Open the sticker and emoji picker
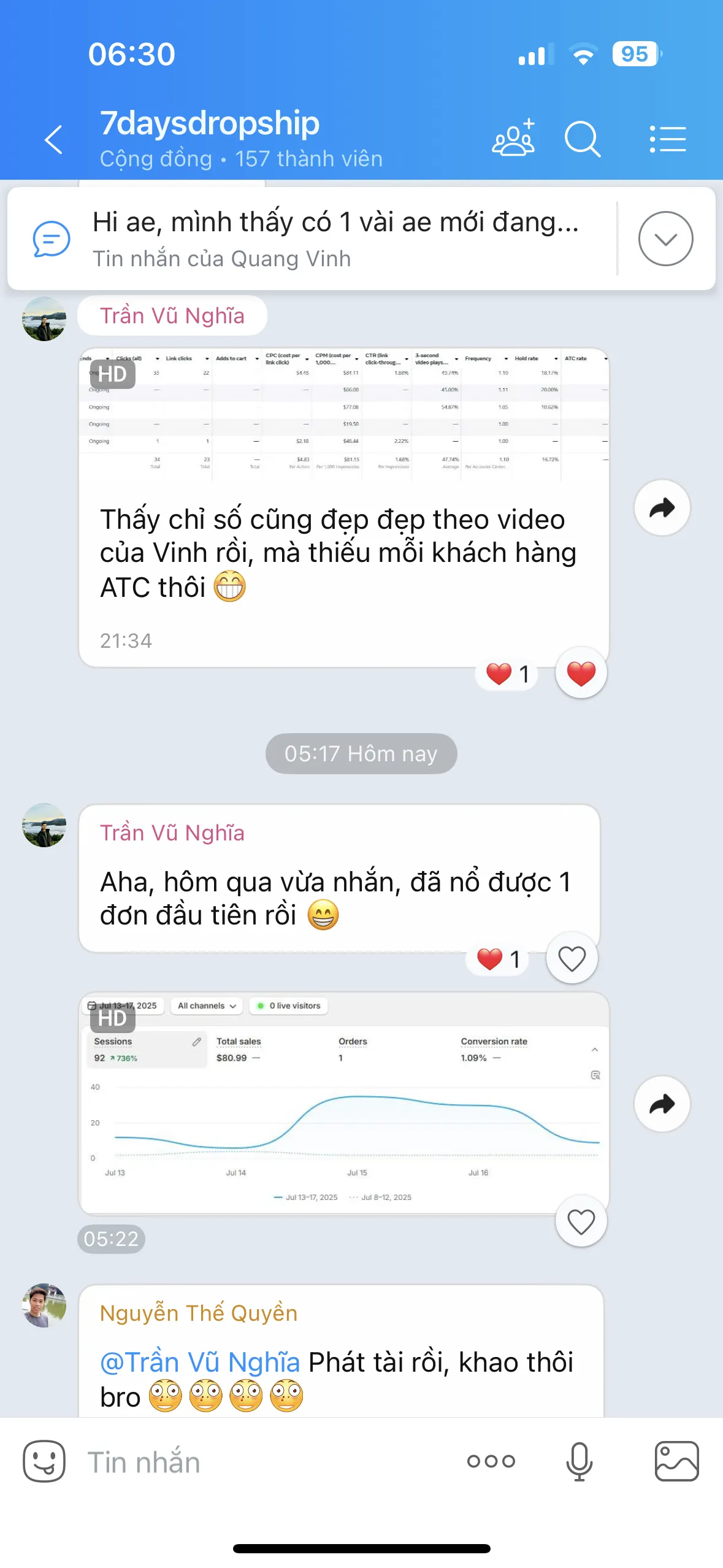 click(x=44, y=1461)
